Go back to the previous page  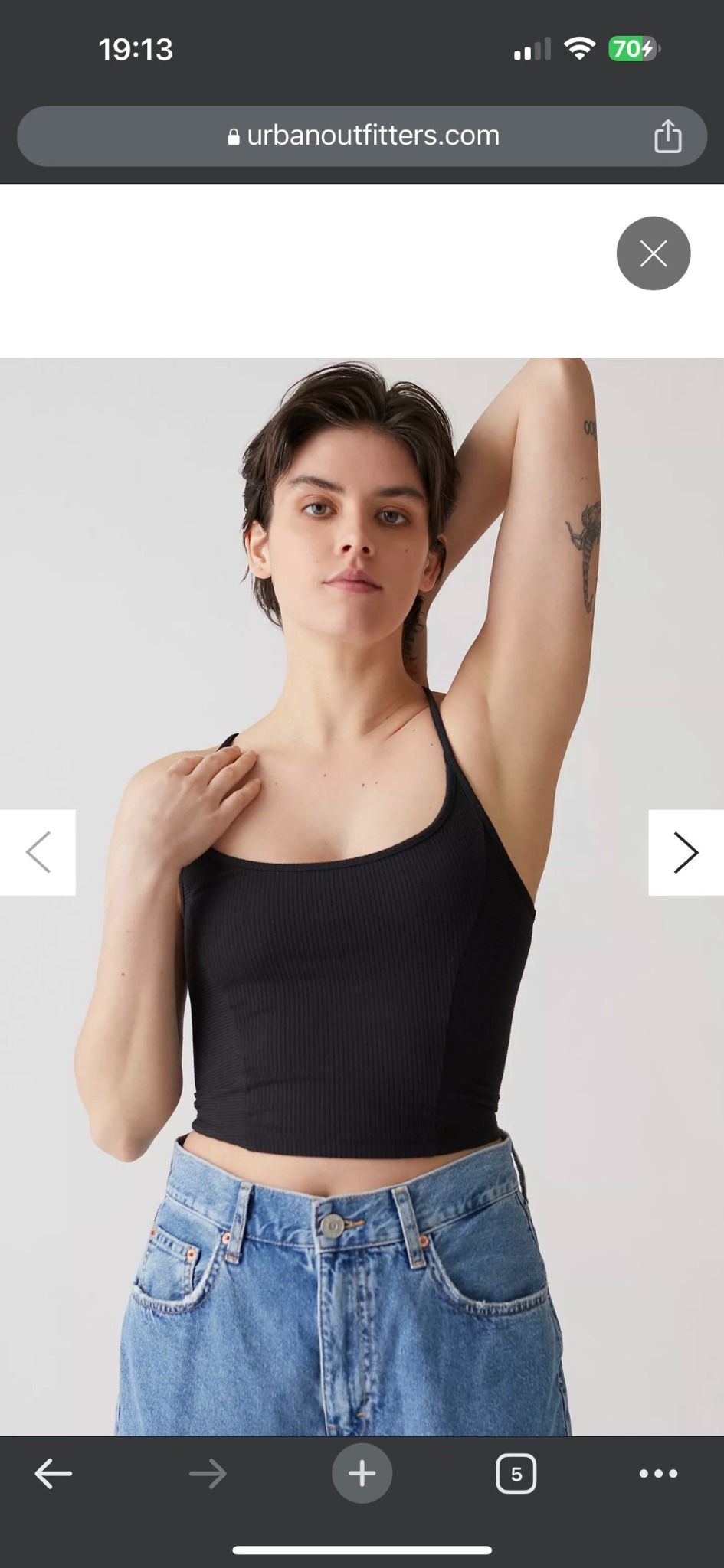[x=54, y=1473]
